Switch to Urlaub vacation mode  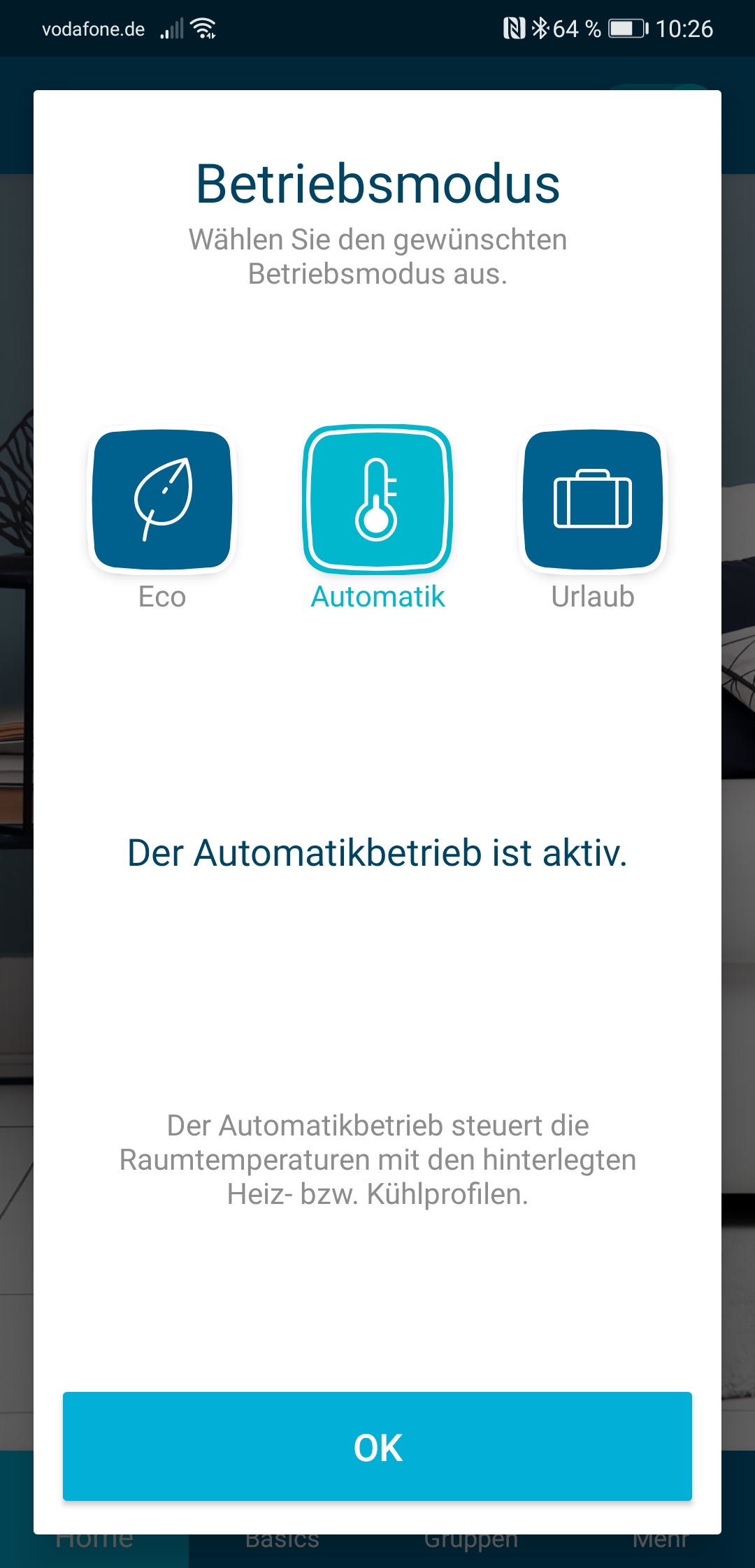[x=593, y=499]
